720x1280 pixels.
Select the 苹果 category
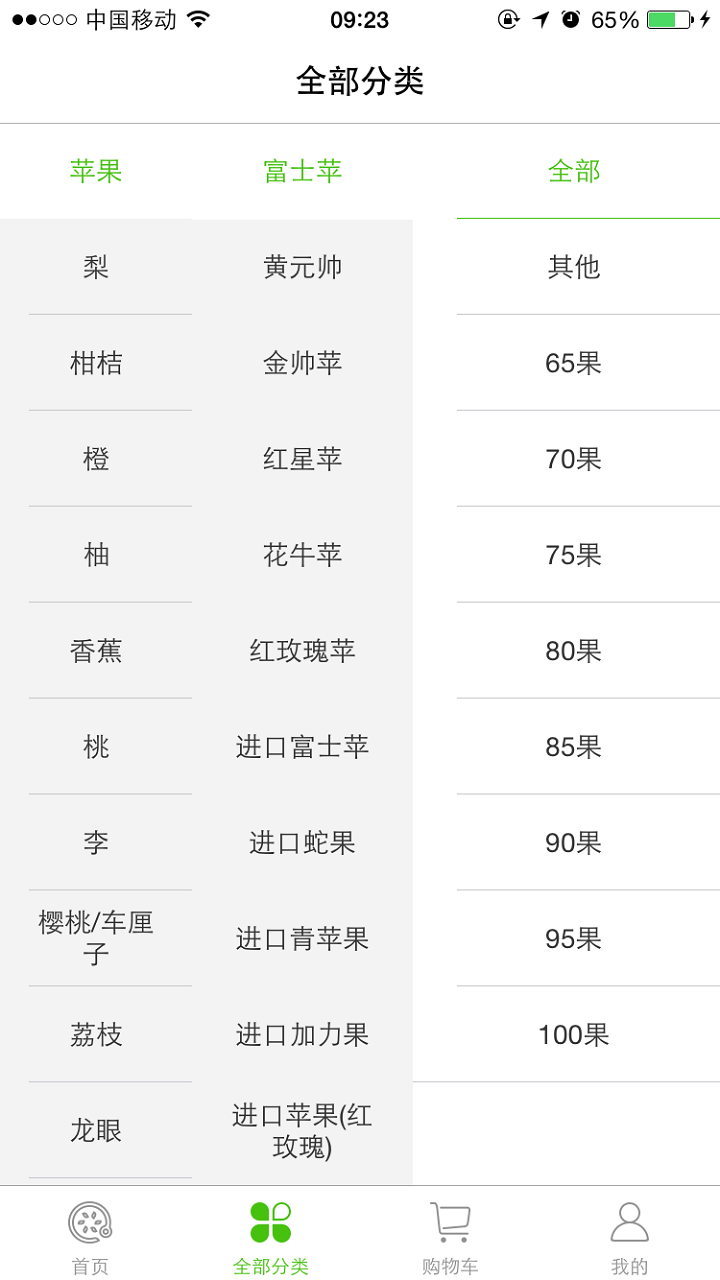(96, 171)
